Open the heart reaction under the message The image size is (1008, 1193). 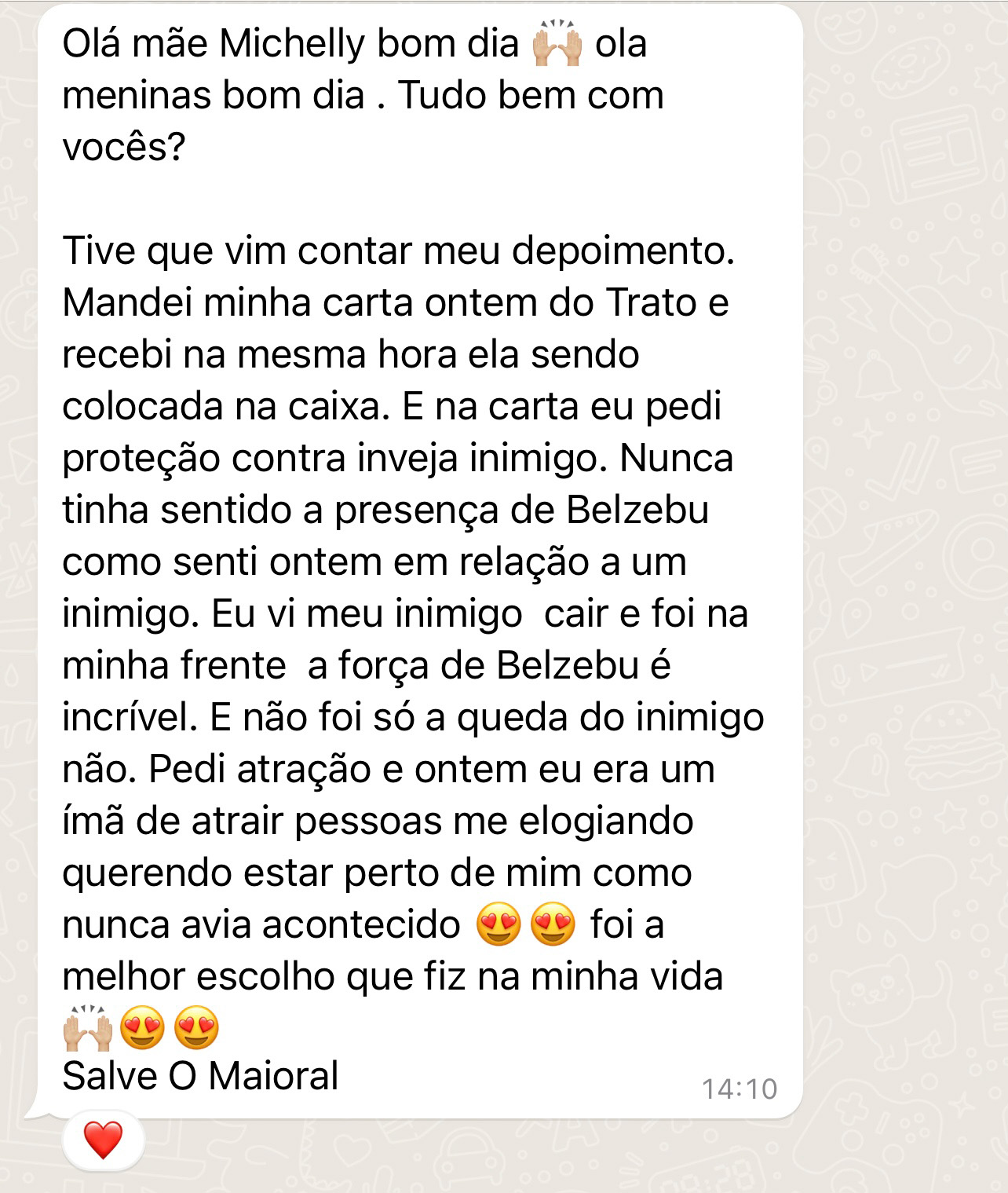103,1140
